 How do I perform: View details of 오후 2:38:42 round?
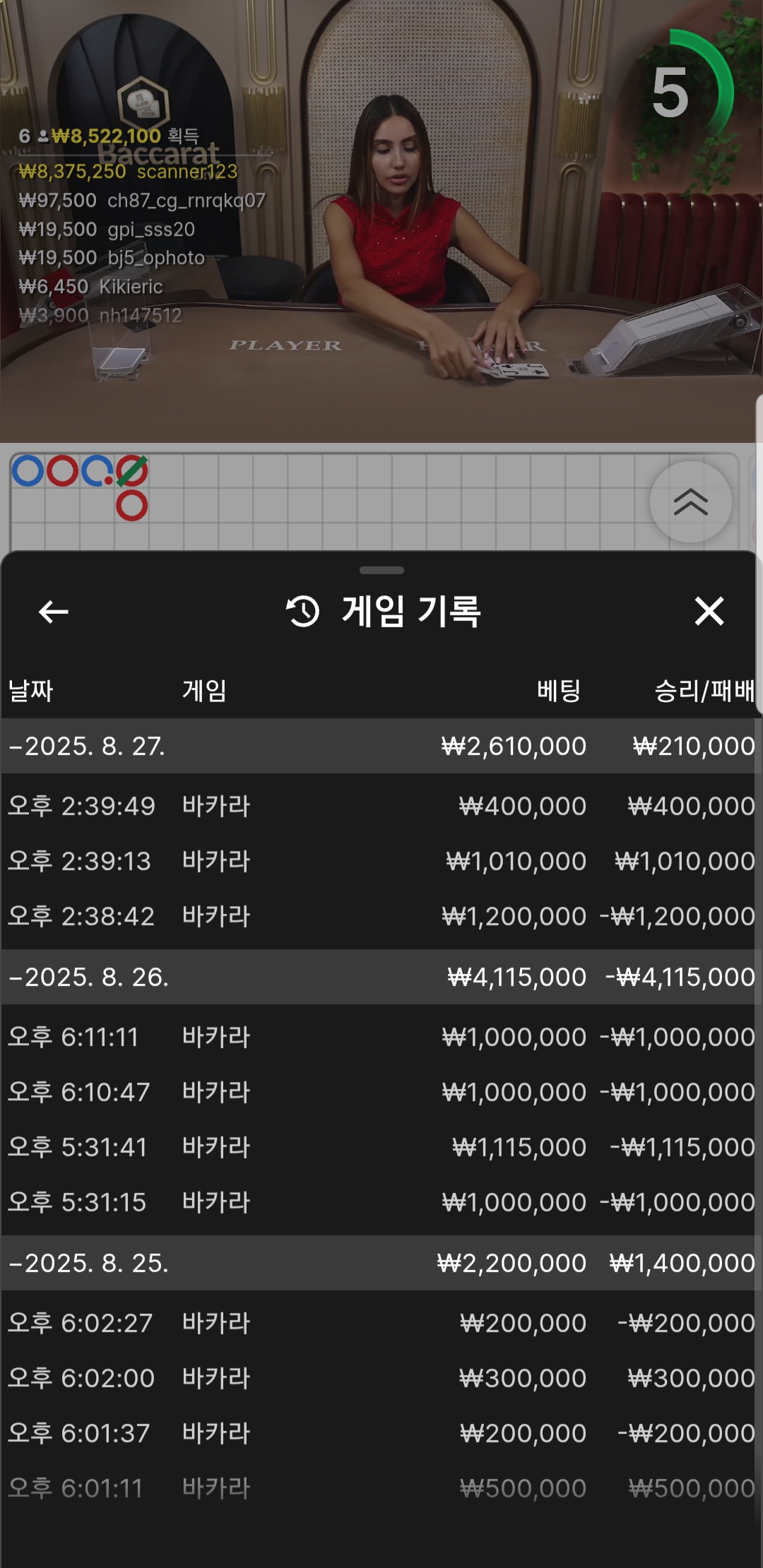(x=381, y=917)
